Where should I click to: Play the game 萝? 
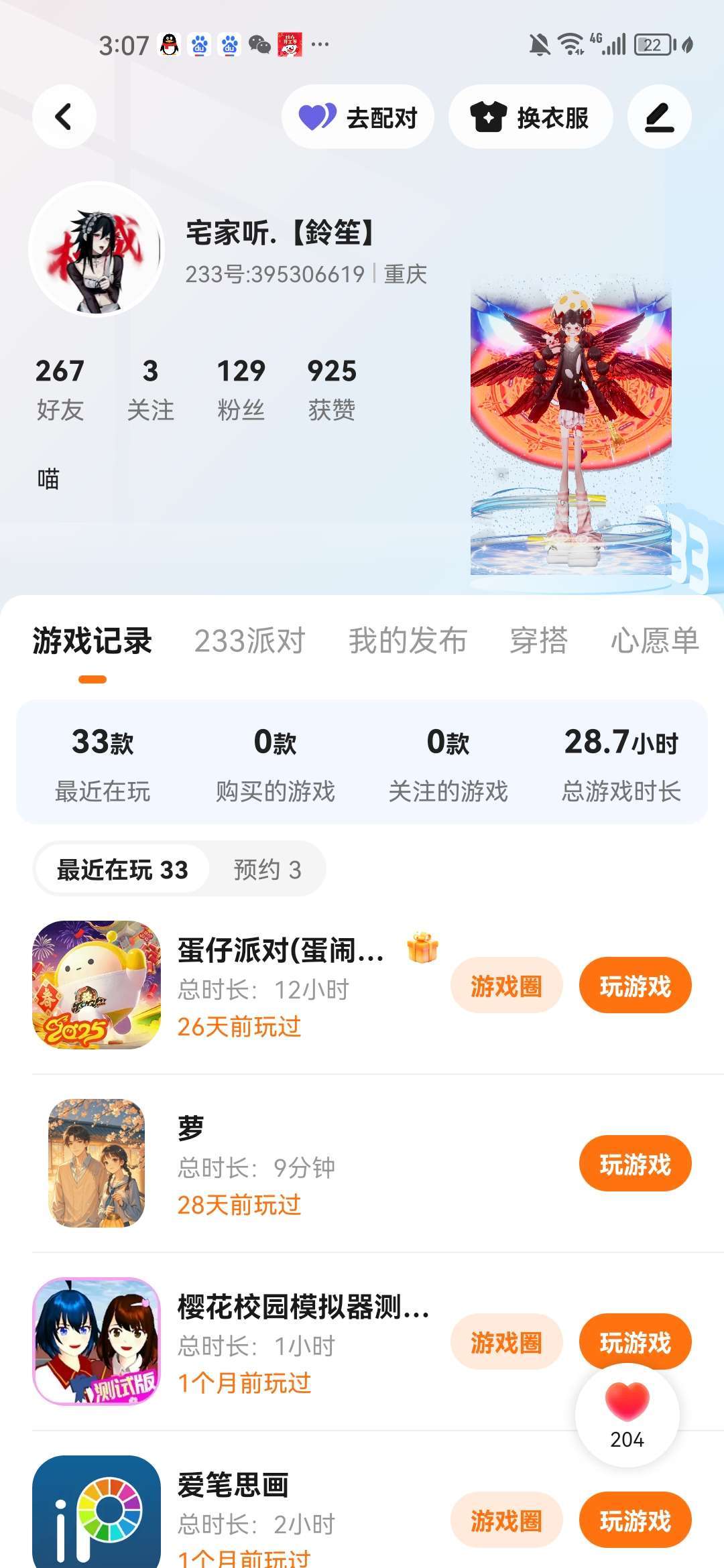click(x=635, y=1164)
